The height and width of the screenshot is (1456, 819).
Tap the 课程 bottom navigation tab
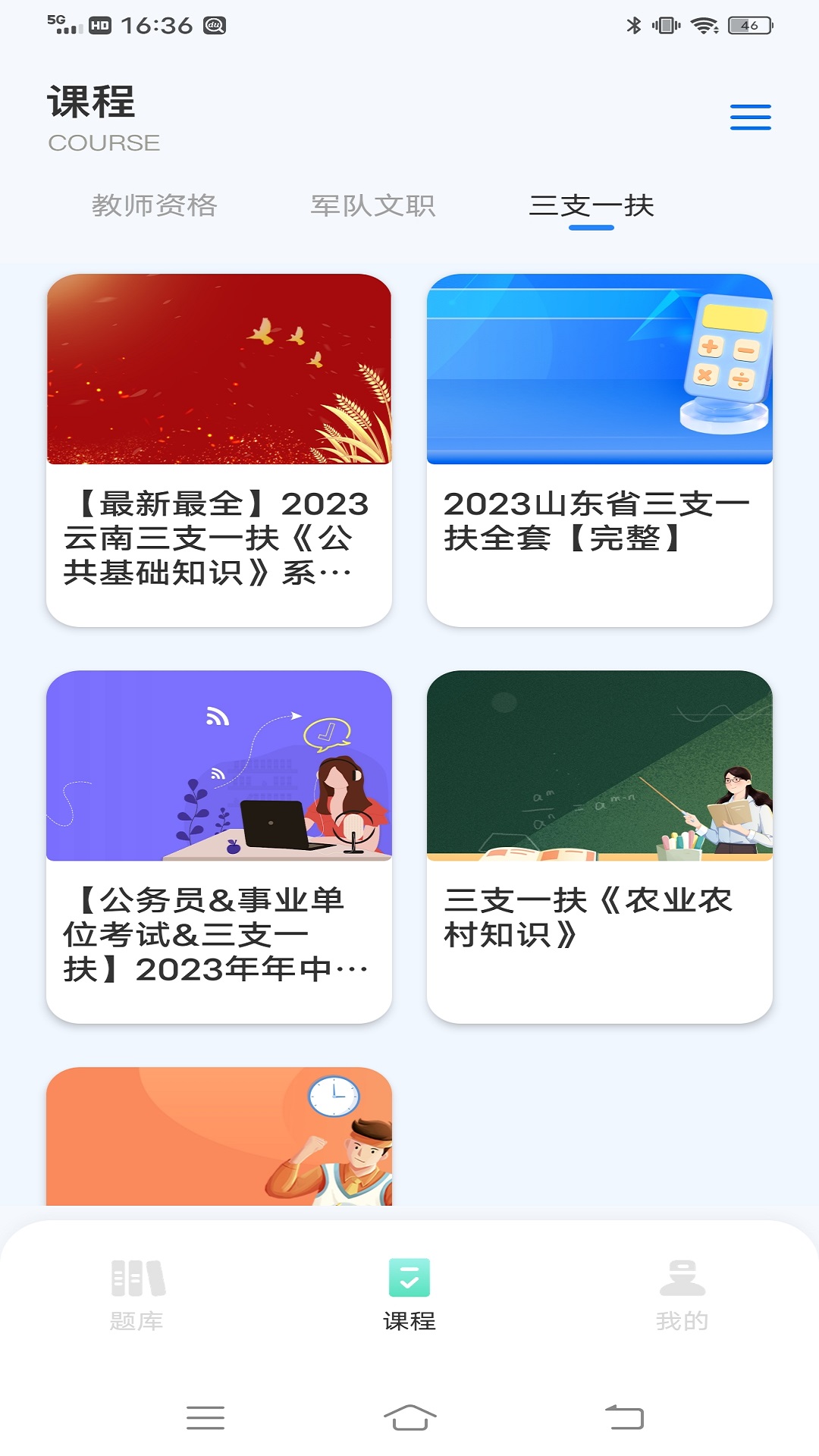(x=409, y=1294)
